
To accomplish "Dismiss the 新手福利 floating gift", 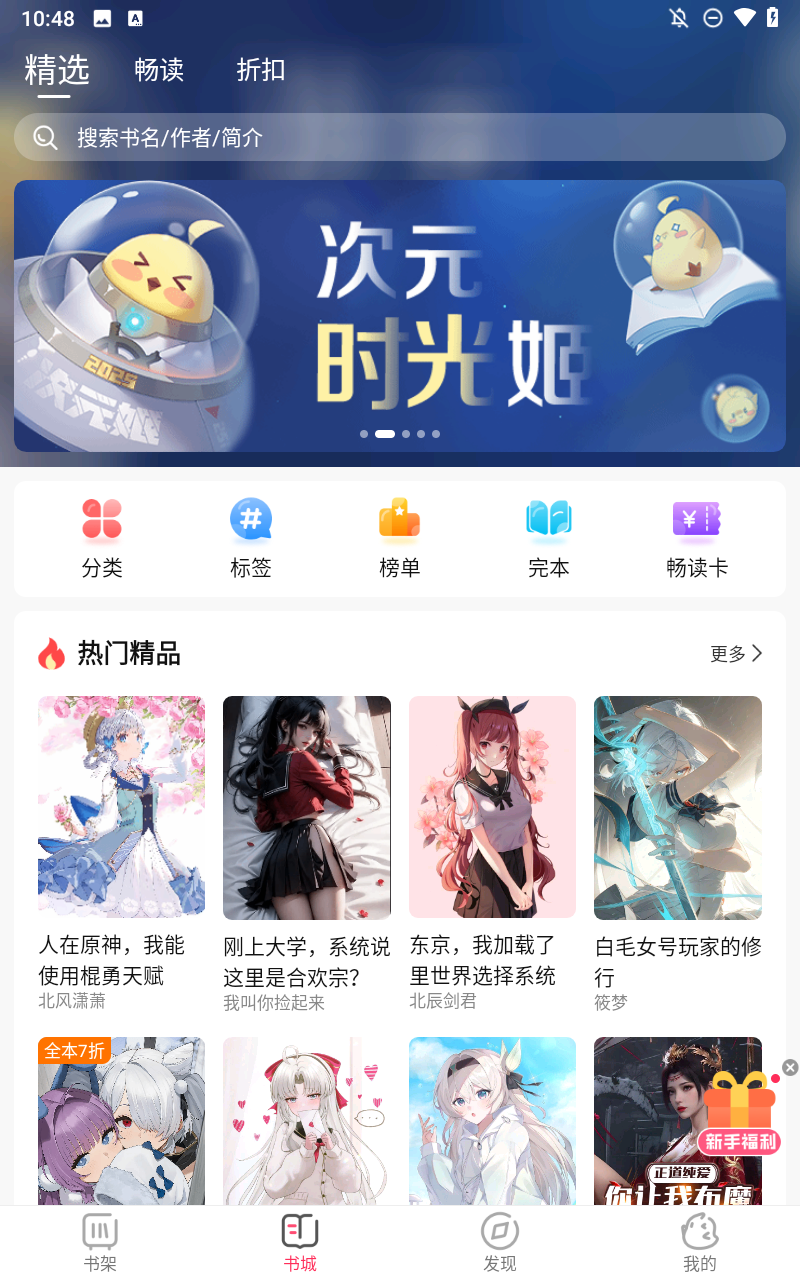I will 790,1068.
